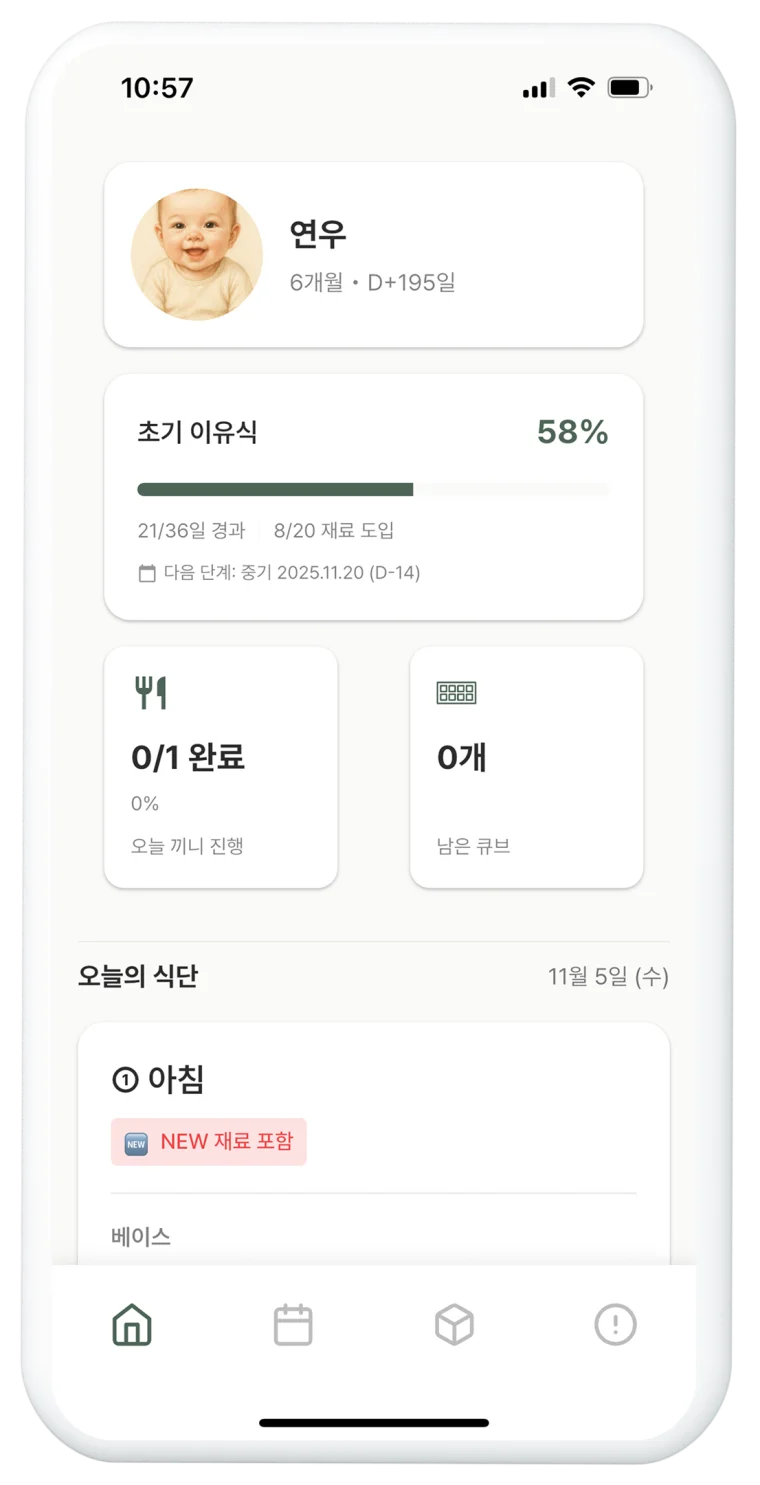Check the 남은 큐브 card

coord(526,767)
